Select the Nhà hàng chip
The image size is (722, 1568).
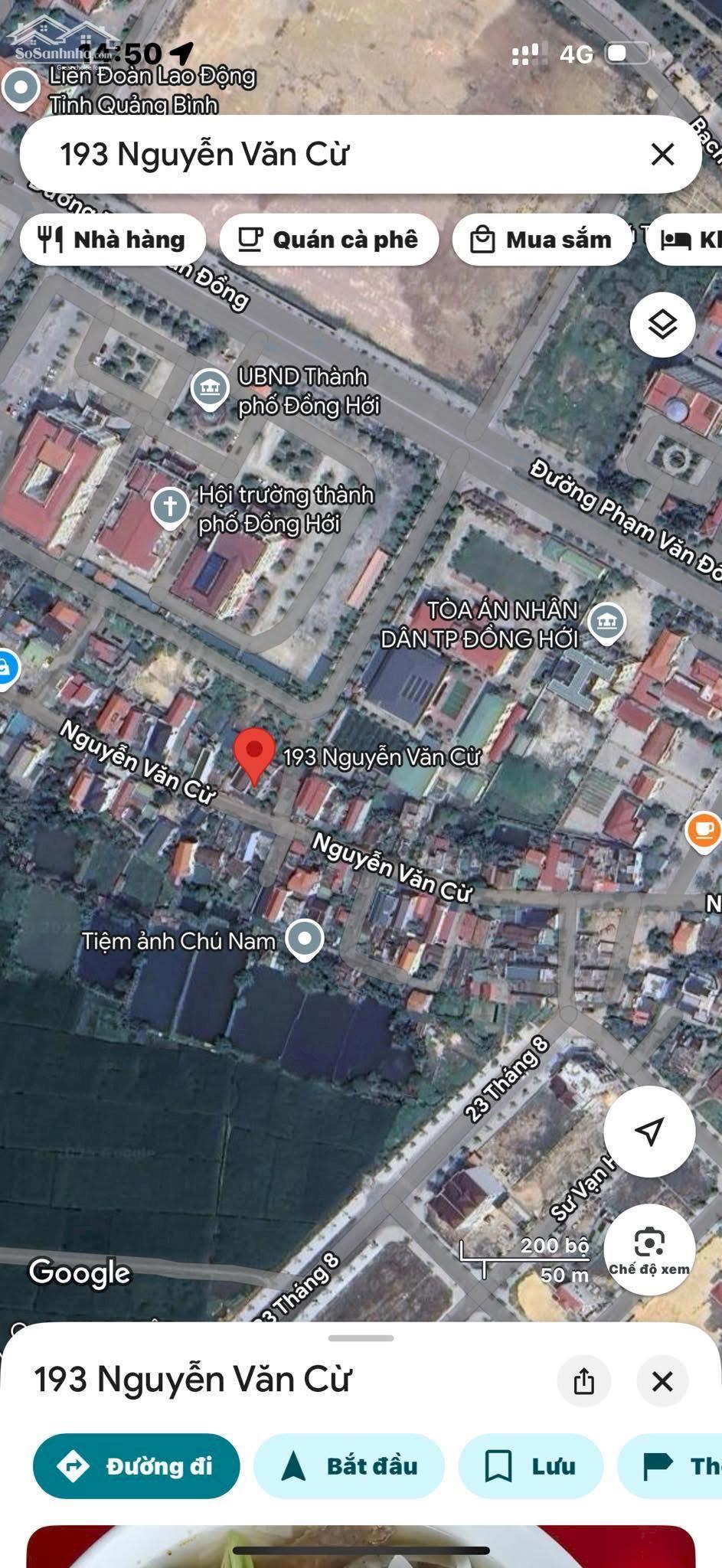113,240
